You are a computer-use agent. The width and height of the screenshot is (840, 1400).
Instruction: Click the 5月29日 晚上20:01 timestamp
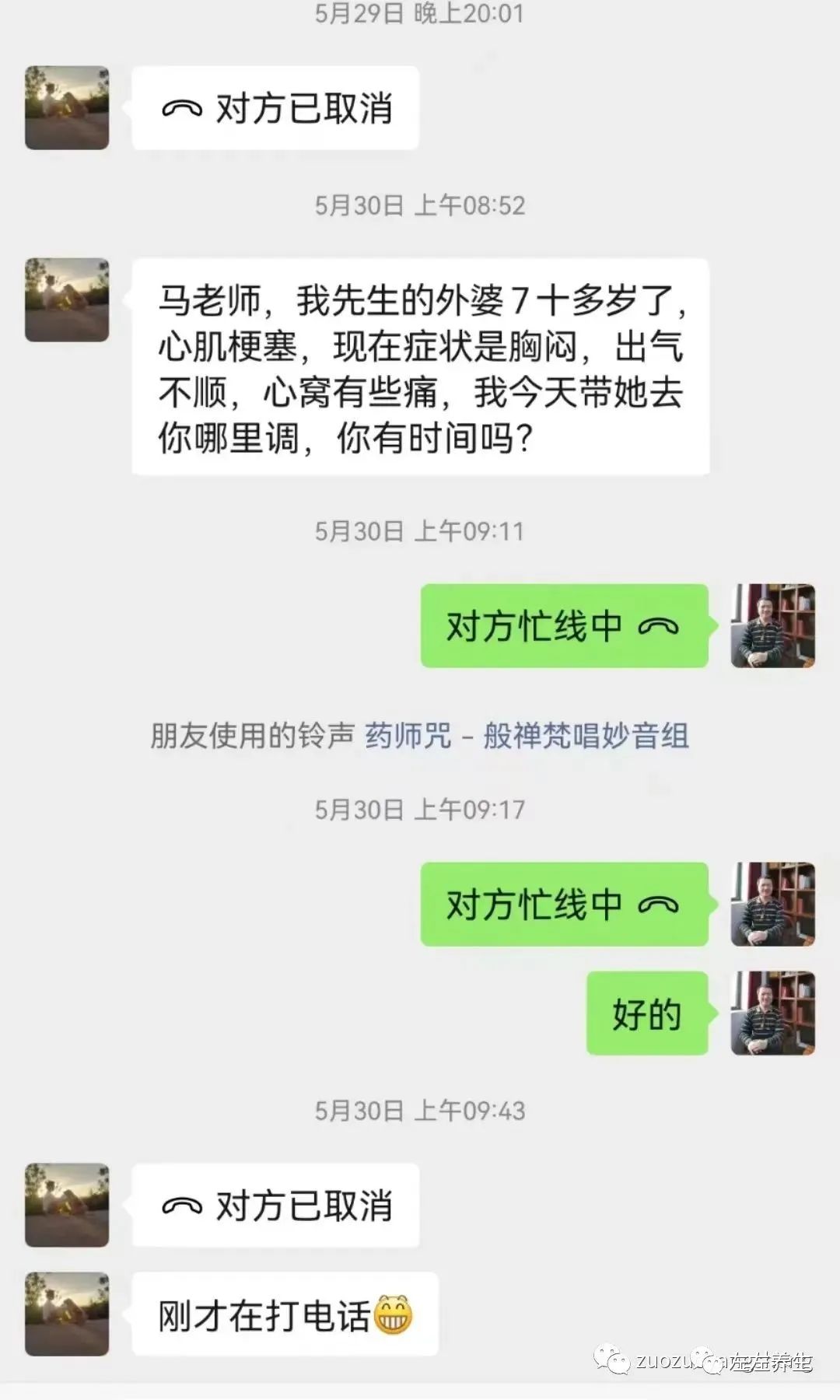tap(420, 12)
